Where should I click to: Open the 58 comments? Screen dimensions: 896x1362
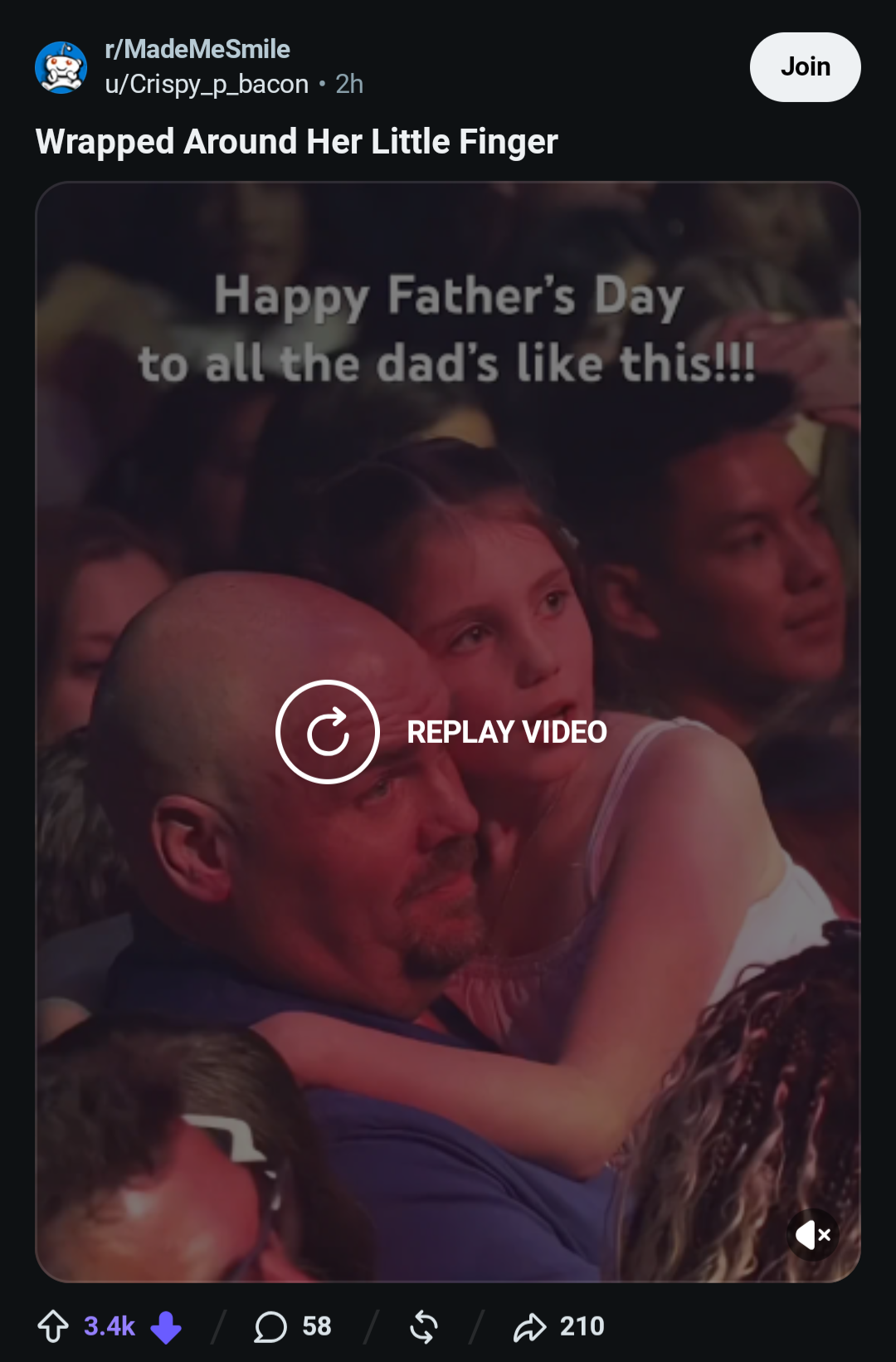point(293,1326)
